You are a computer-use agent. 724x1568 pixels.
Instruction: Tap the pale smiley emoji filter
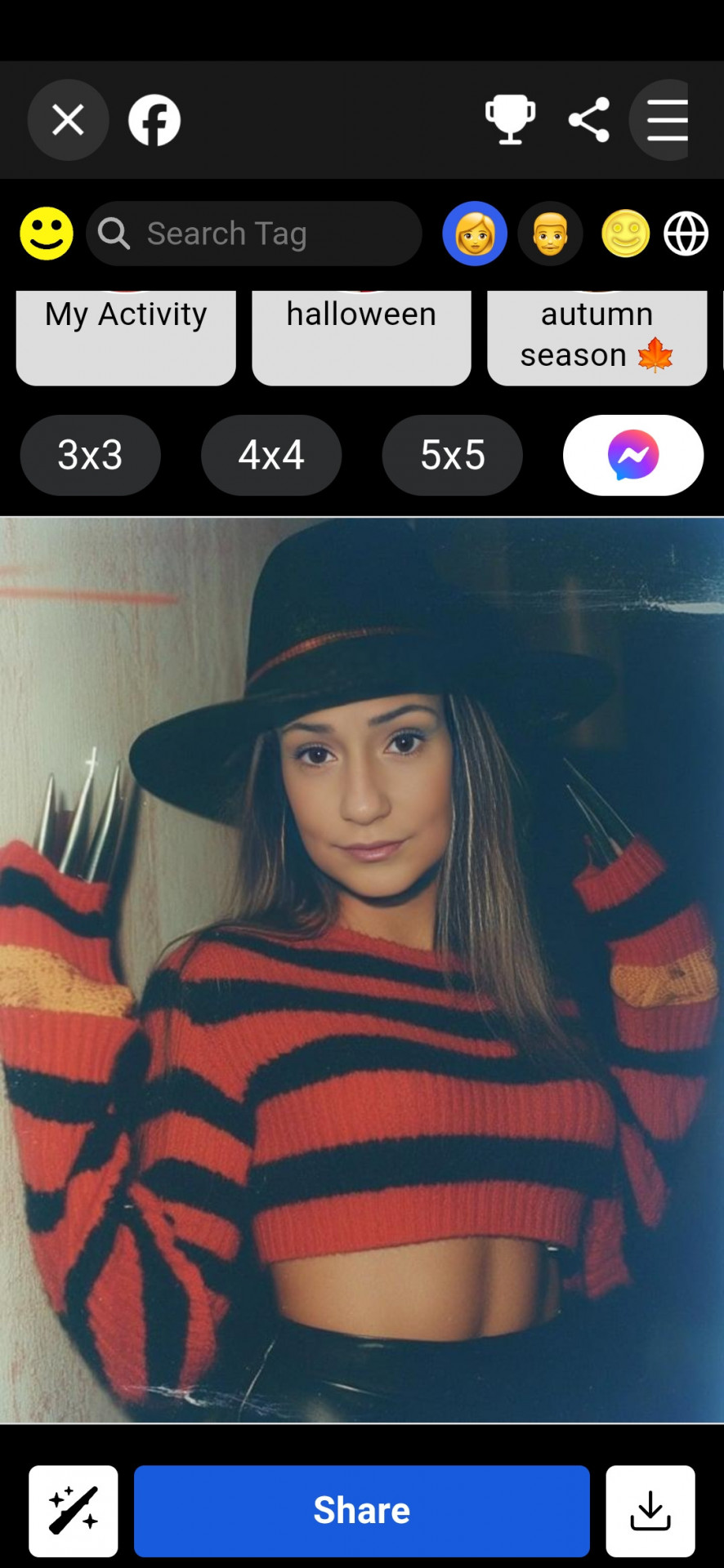coord(626,234)
